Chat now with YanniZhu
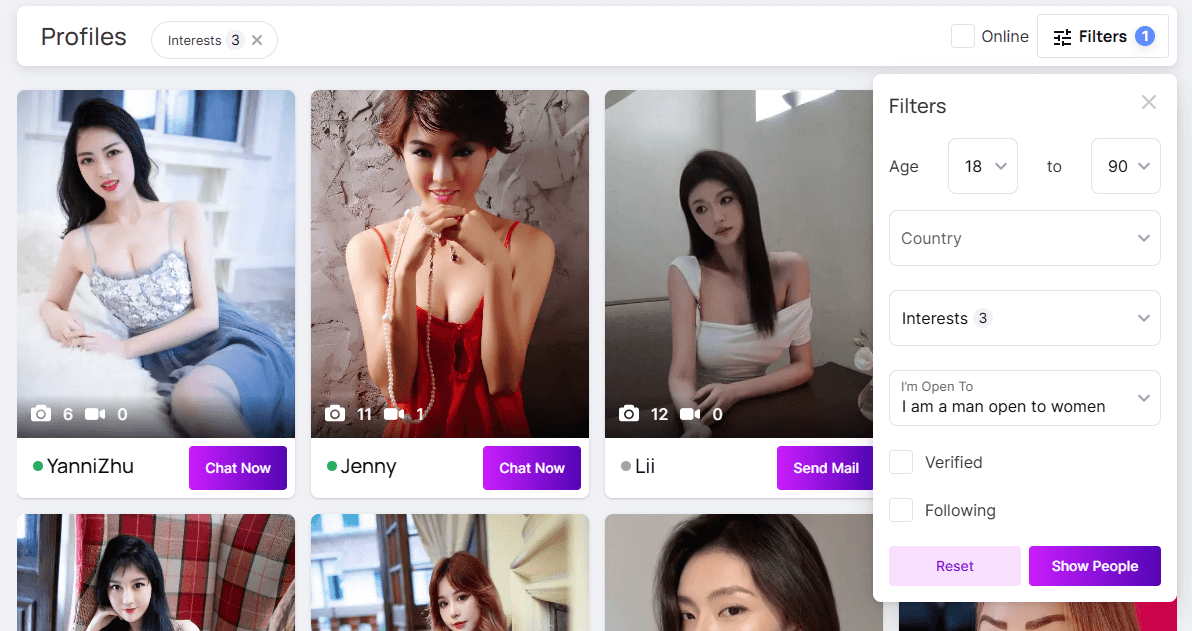This screenshot has height=631, width=1192. [x=238, y=468]
